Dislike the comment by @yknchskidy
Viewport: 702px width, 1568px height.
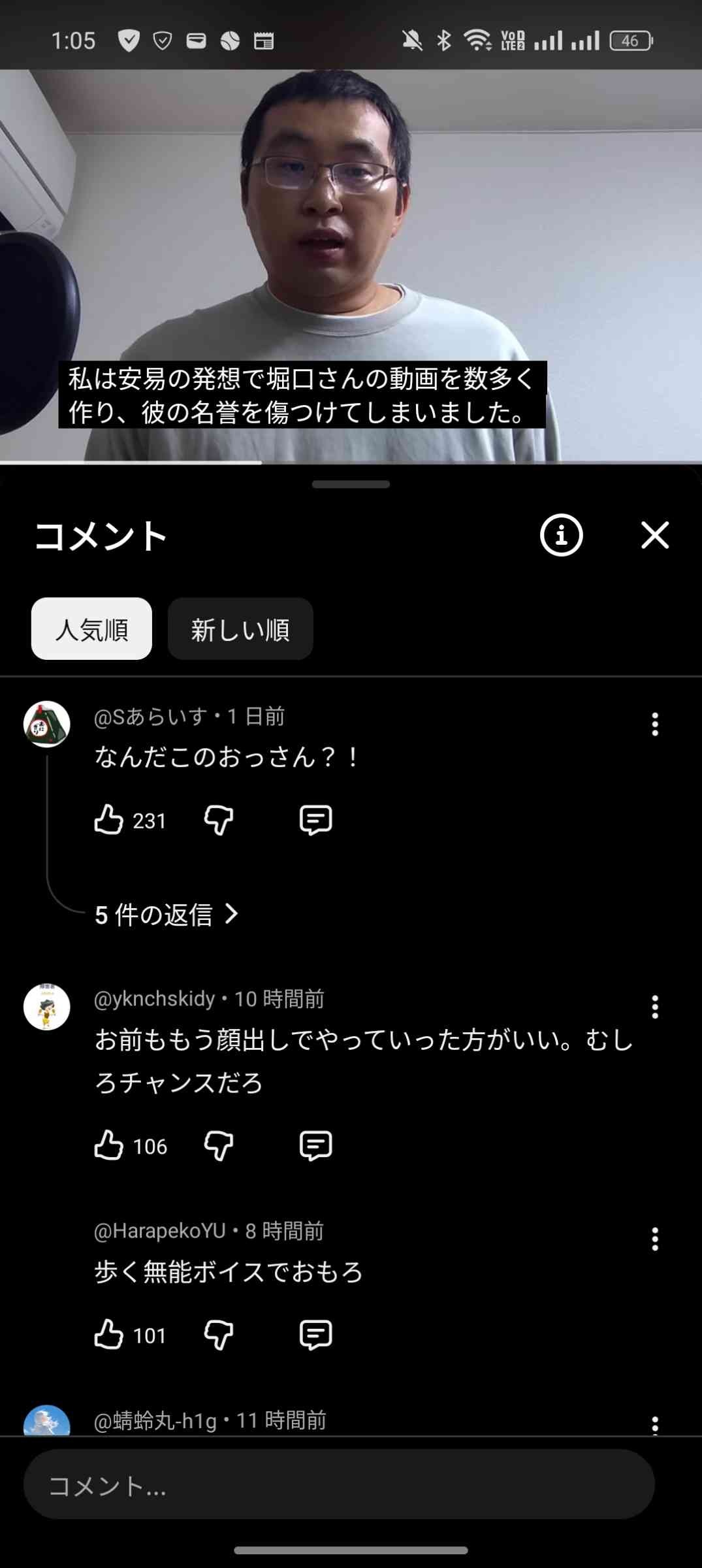pyautogui.click(x=219, y=1146)
